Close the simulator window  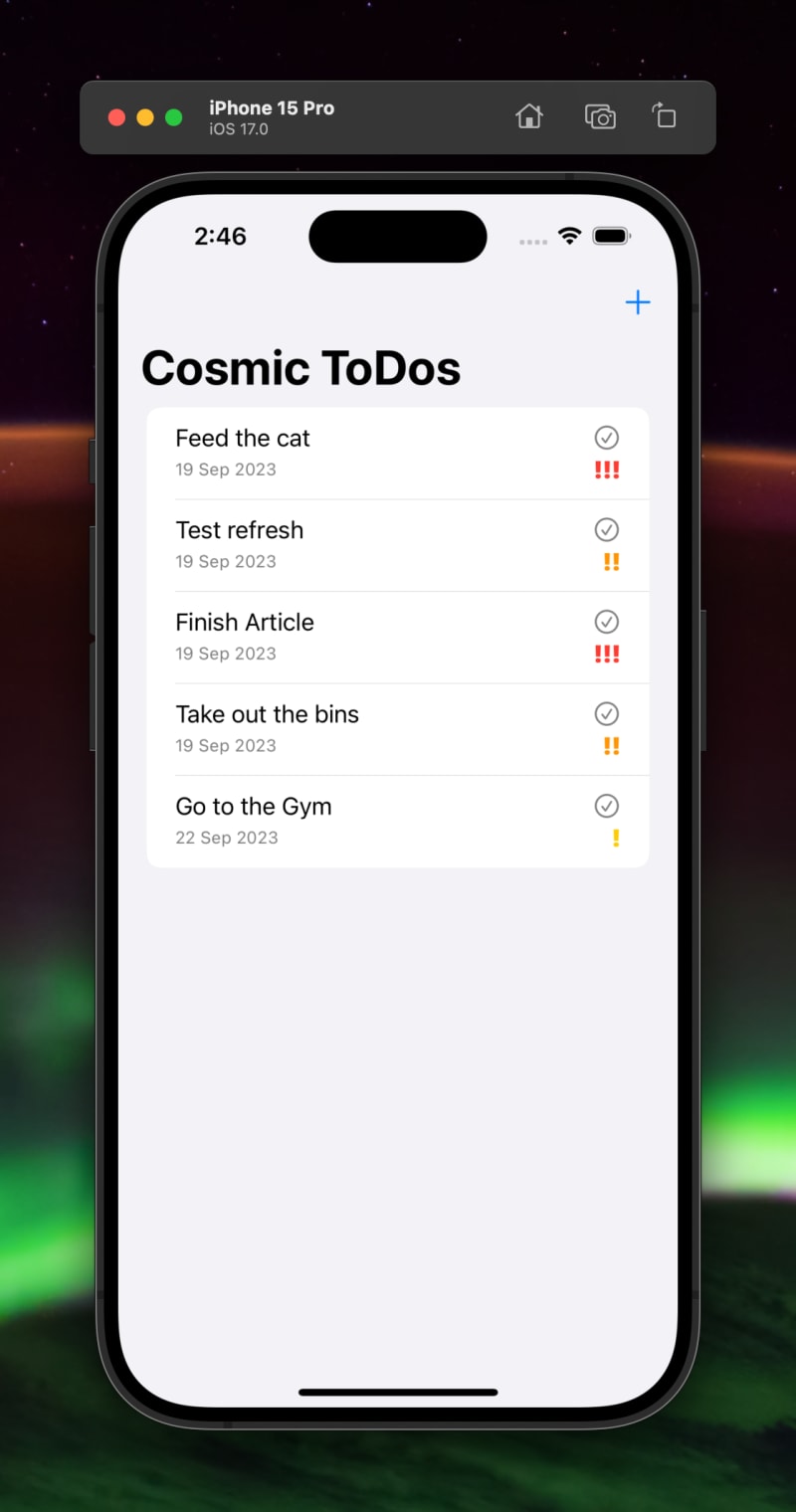click(x=116, y=117)
